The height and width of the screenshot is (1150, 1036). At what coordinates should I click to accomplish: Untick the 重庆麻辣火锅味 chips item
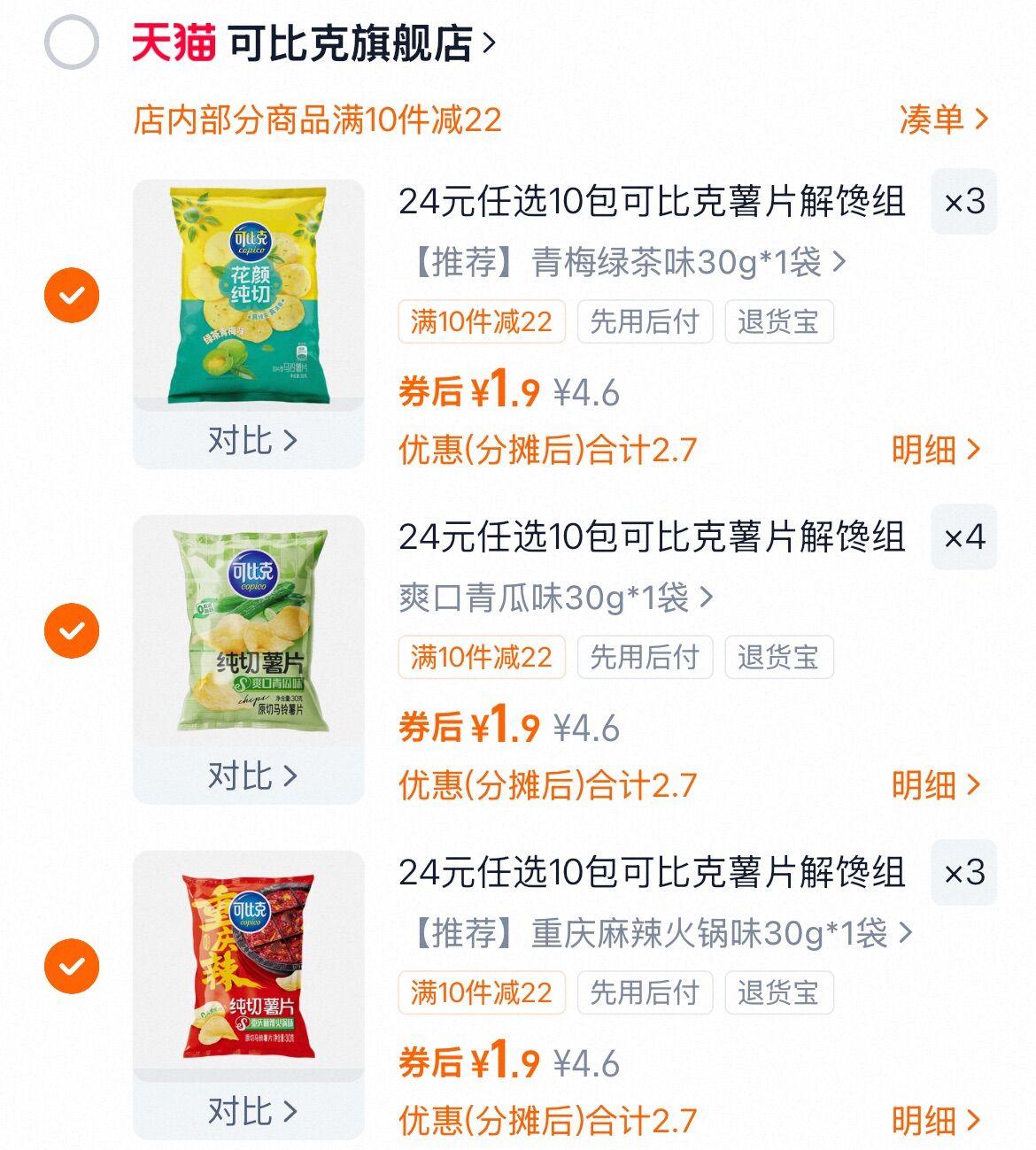pyautogui.click(x=72, y=966)
